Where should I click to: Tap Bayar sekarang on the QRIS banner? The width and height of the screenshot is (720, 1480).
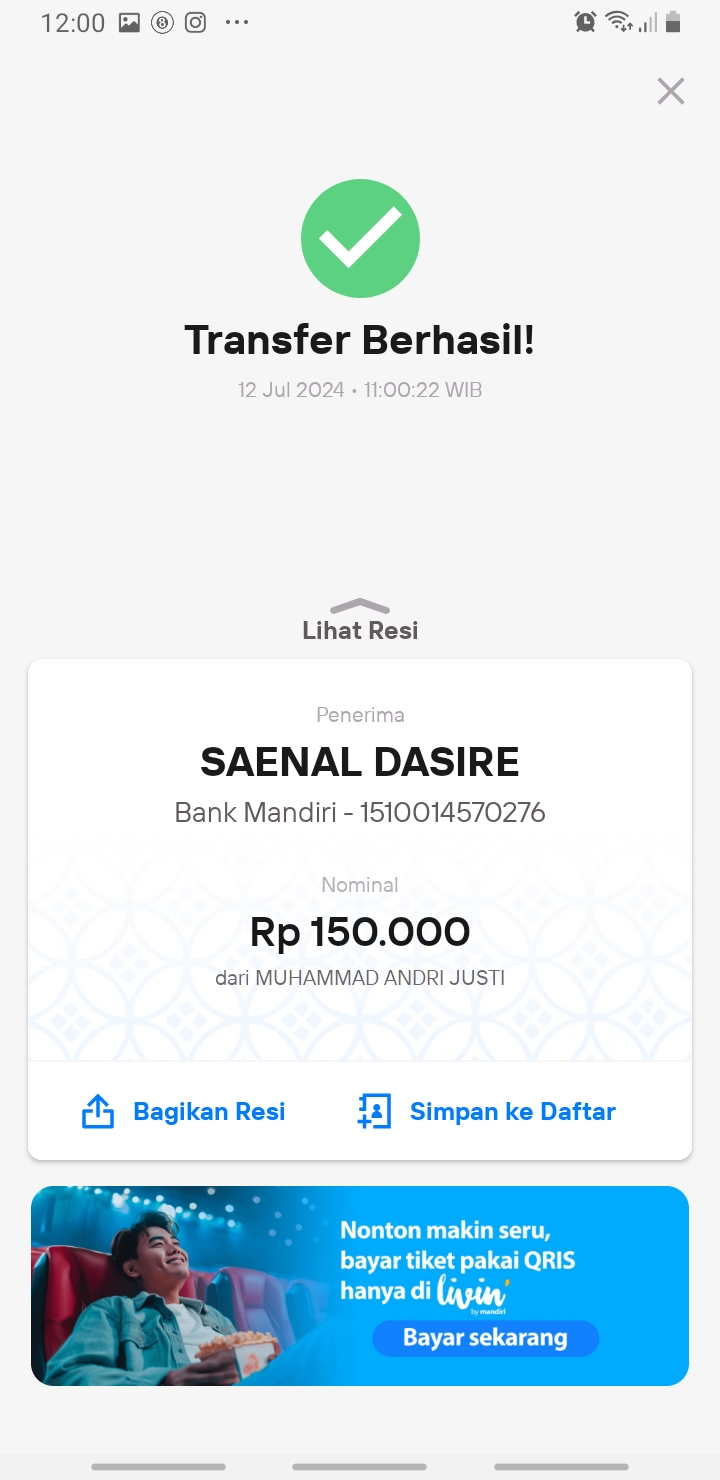[x=485, y=1338]
